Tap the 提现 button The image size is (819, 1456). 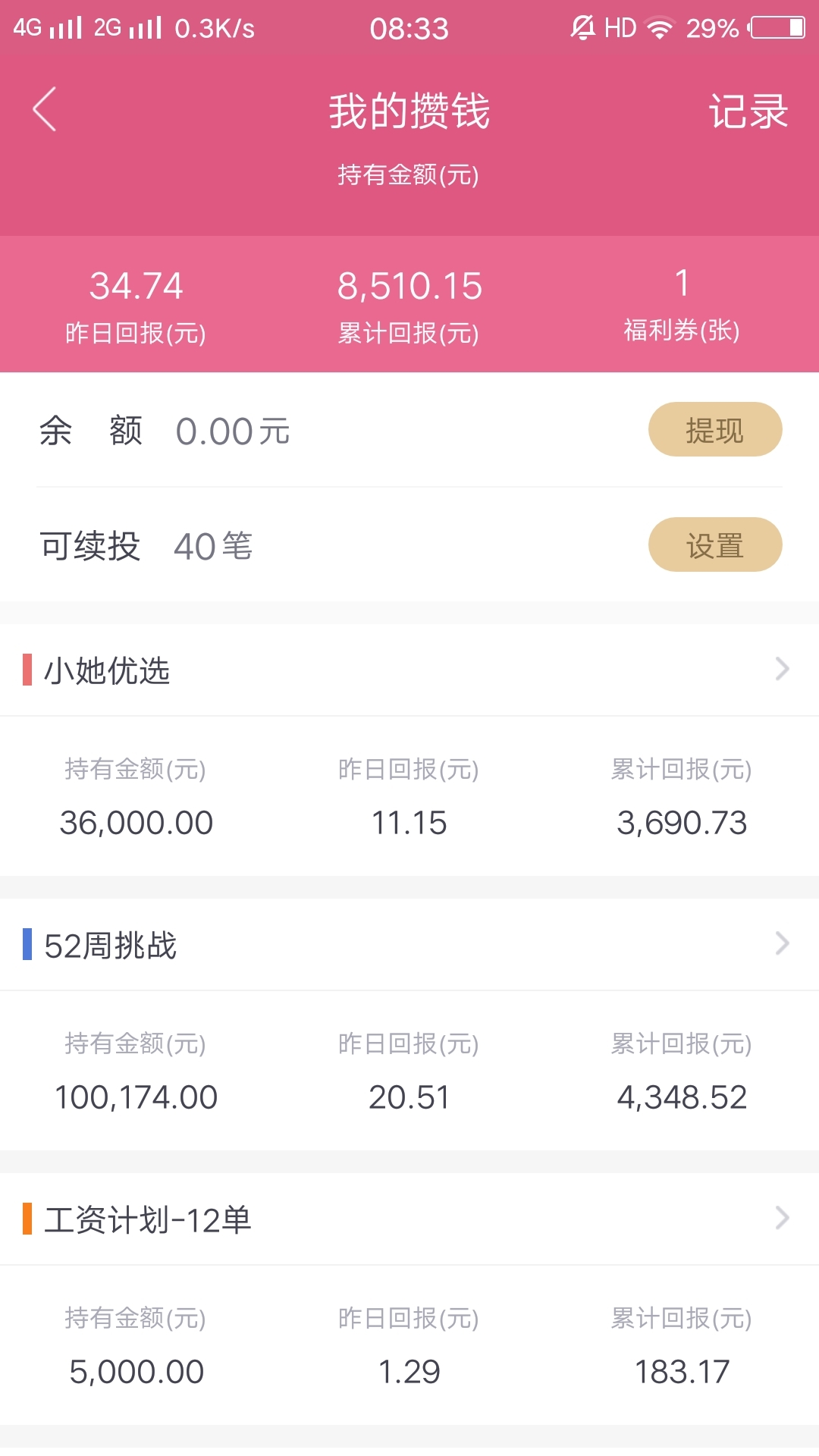(715, 429)
